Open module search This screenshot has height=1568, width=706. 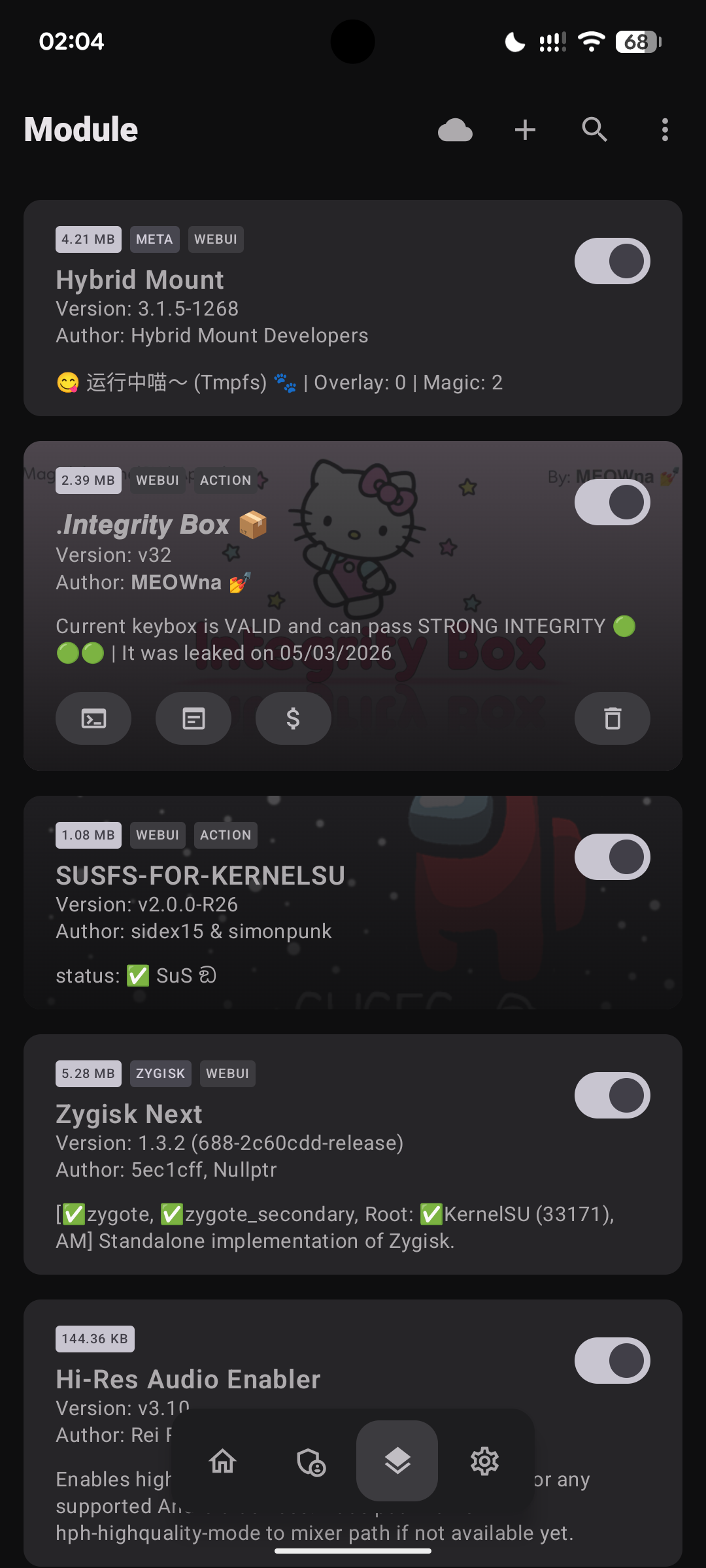tap(594, 130)
